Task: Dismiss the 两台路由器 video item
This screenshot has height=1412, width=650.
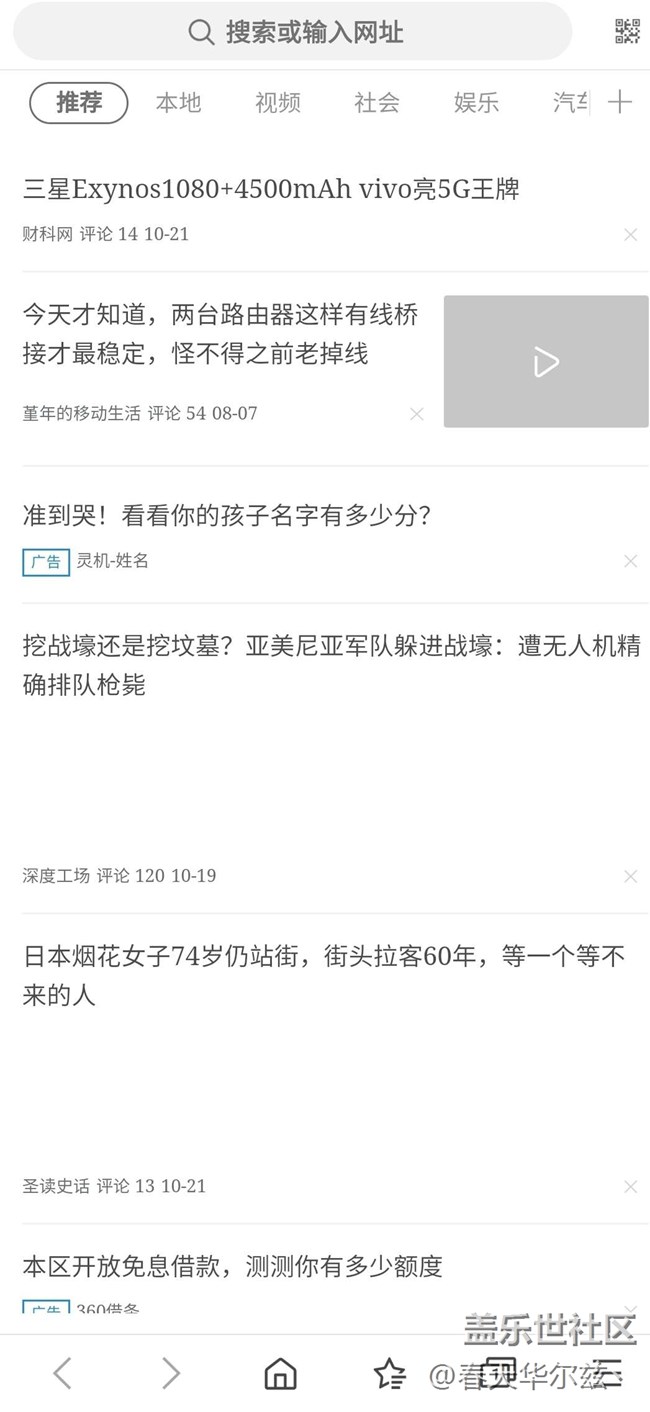Action: [x=417, y=414]
